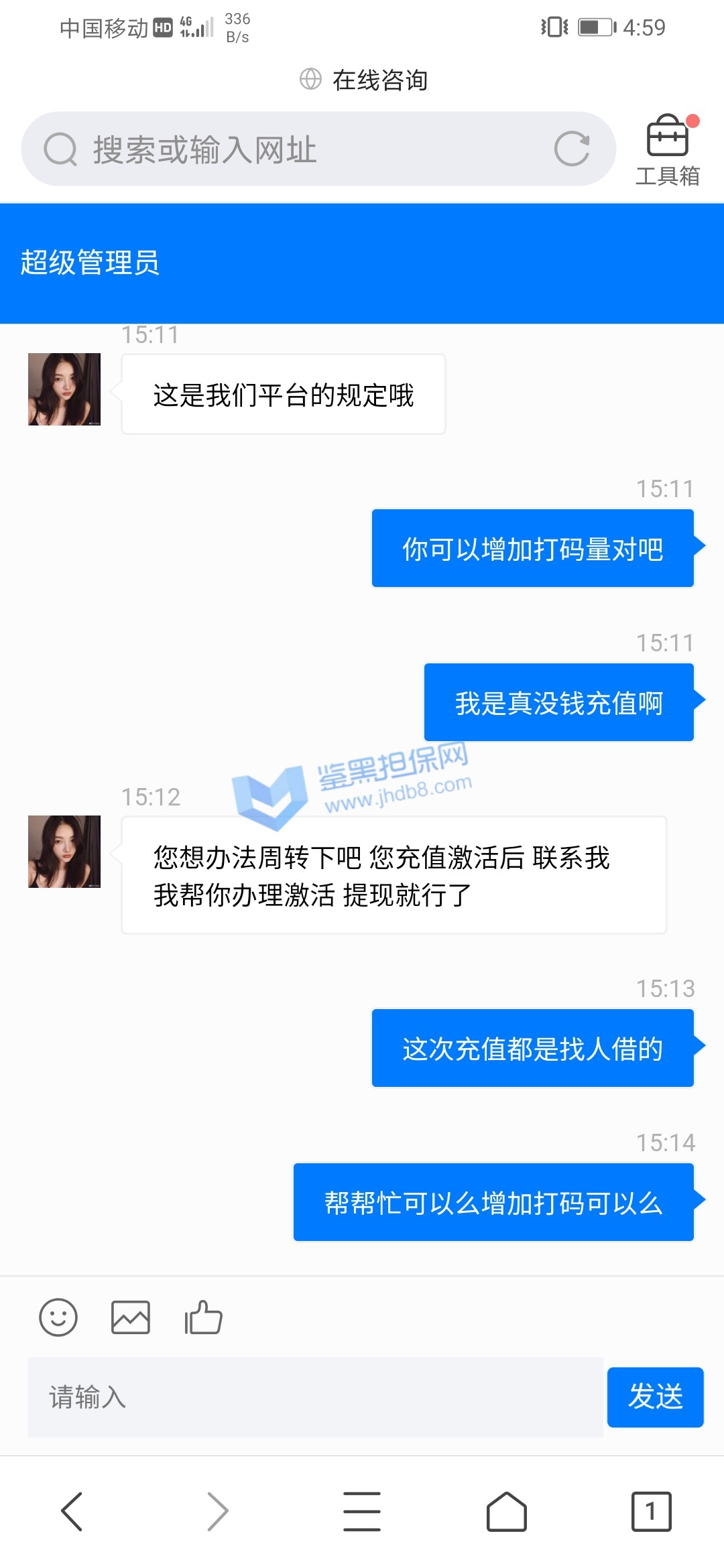Attach a picture via image icon
724x1568 pixels.
[x=130, y=1317]
